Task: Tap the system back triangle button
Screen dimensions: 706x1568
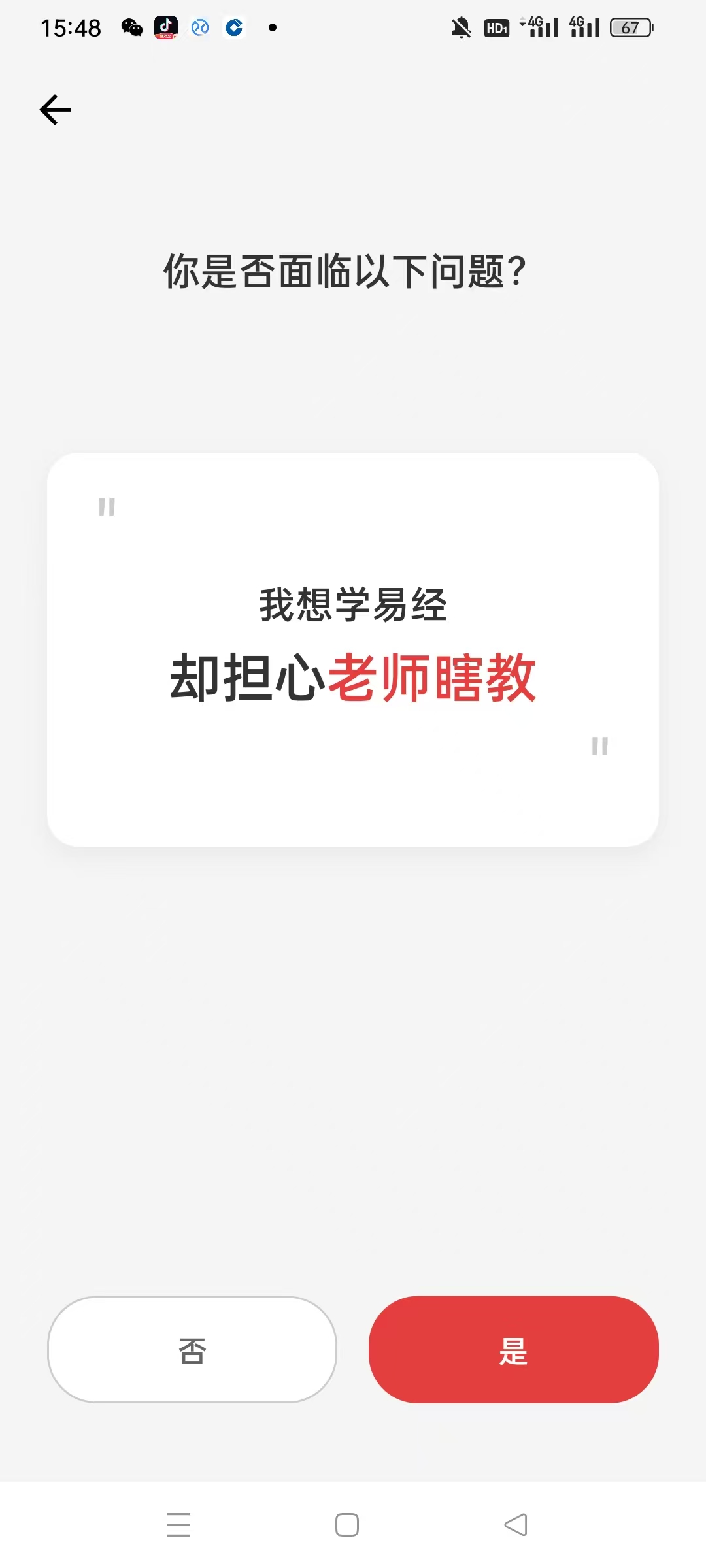Action: pyautogui.click(x=516, y=1524)
